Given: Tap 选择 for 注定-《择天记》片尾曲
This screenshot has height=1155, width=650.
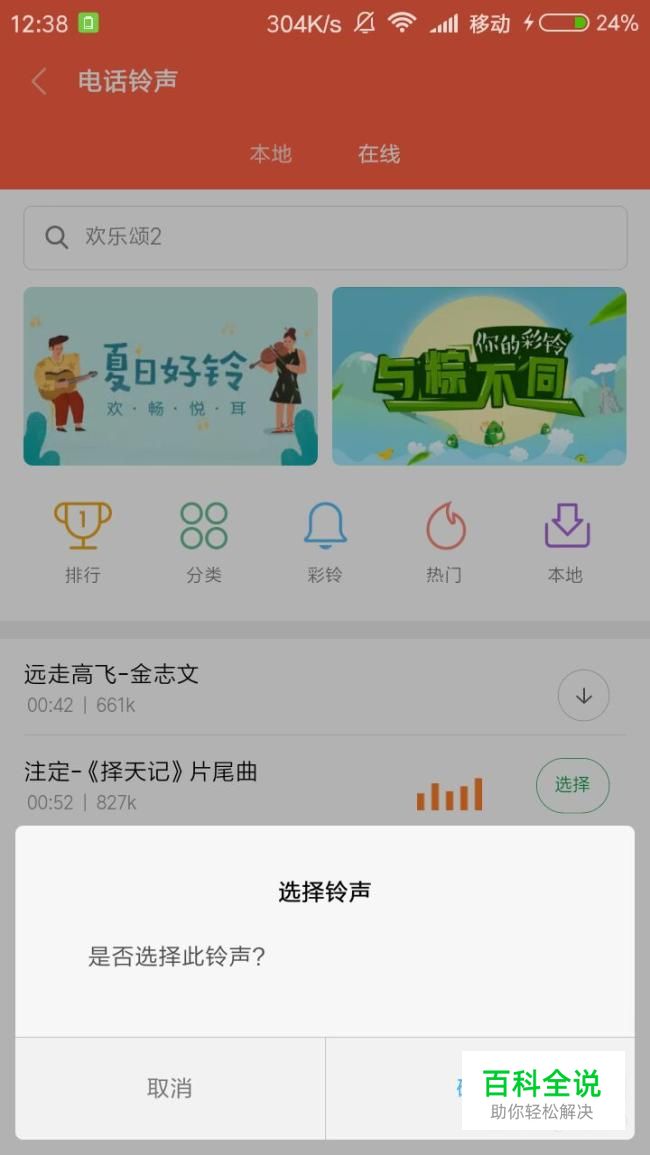Looking at the screenshot, I should tap(572, 785).
